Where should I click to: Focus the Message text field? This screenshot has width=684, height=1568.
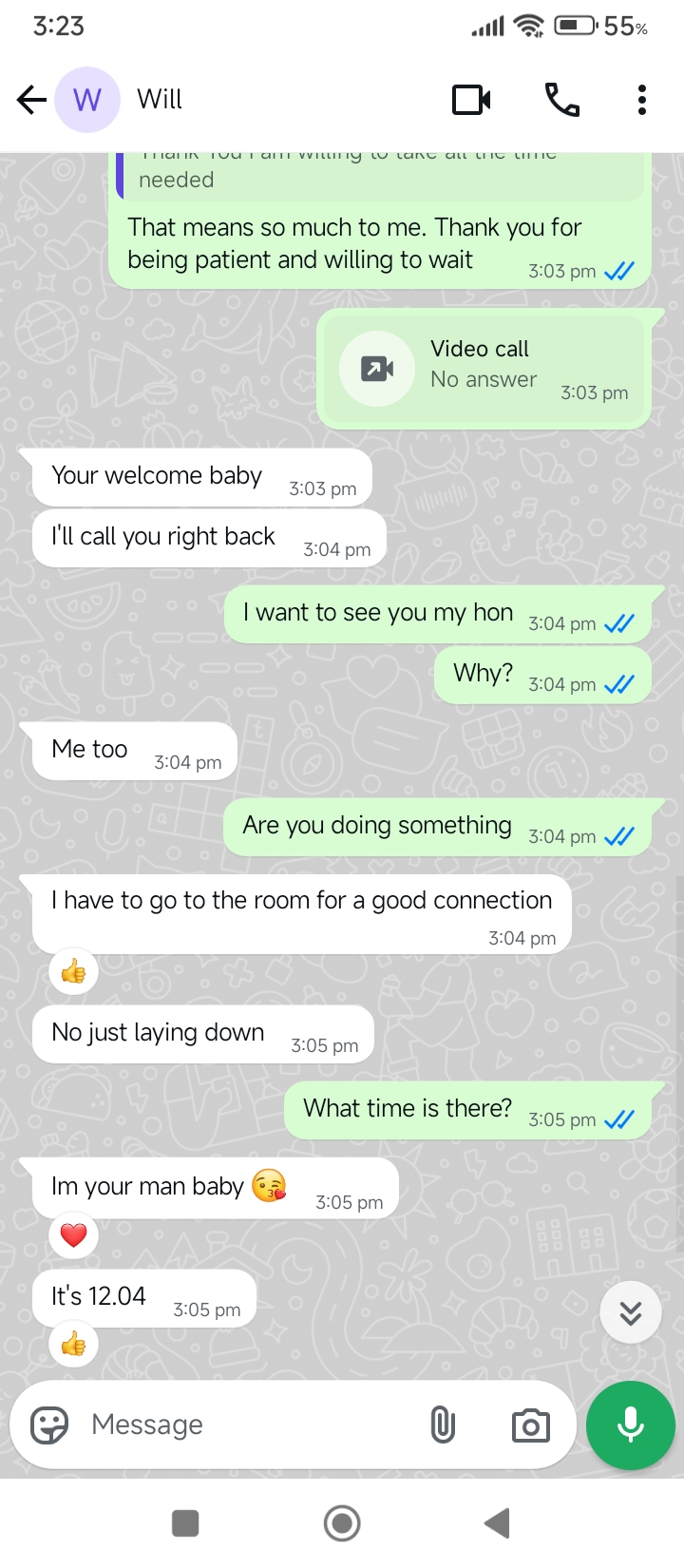coord(247,1425)
